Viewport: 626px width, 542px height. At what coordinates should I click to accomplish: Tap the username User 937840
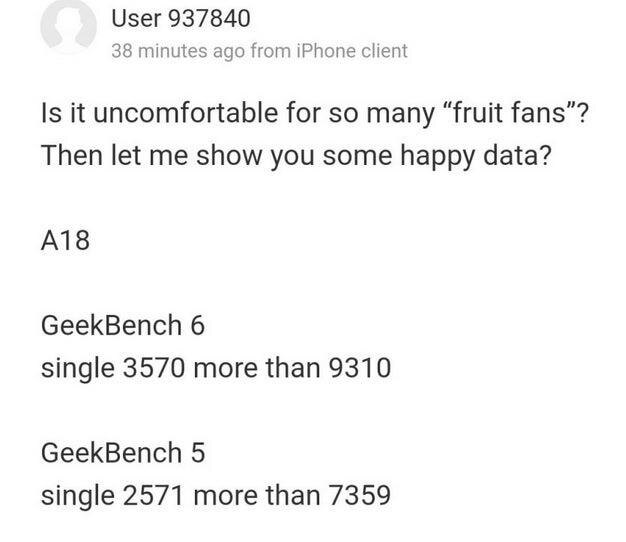[182, 17]
